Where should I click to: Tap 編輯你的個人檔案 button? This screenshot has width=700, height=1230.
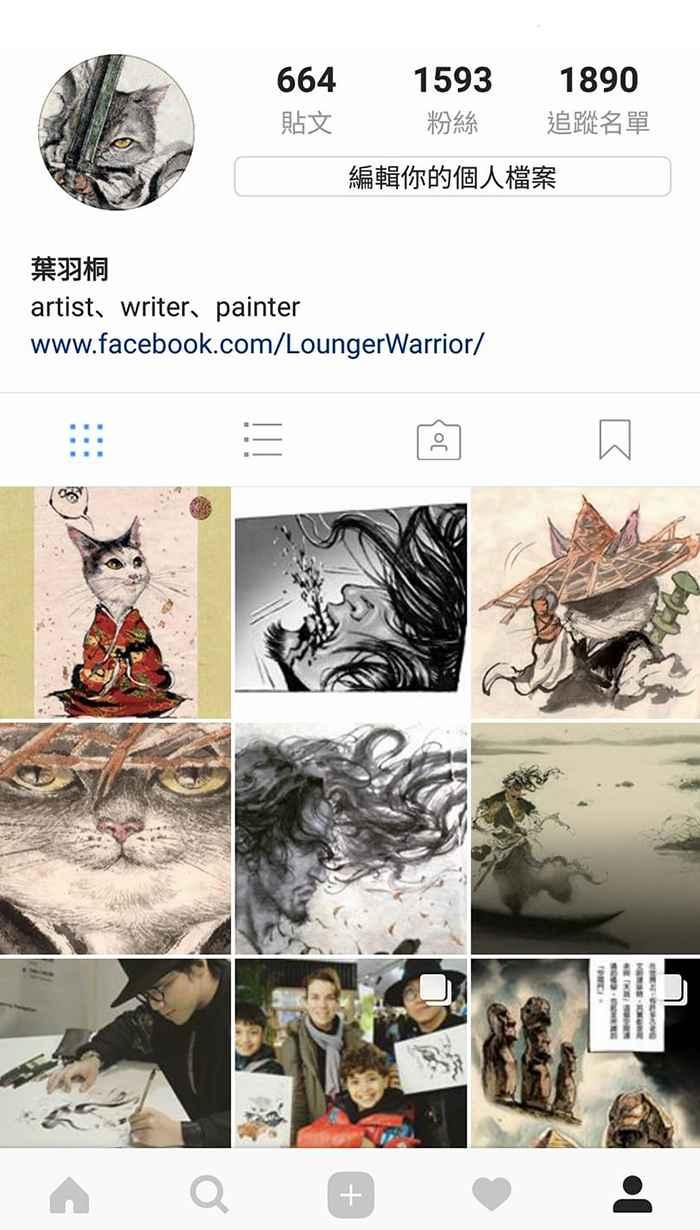[x=452, y=177]
